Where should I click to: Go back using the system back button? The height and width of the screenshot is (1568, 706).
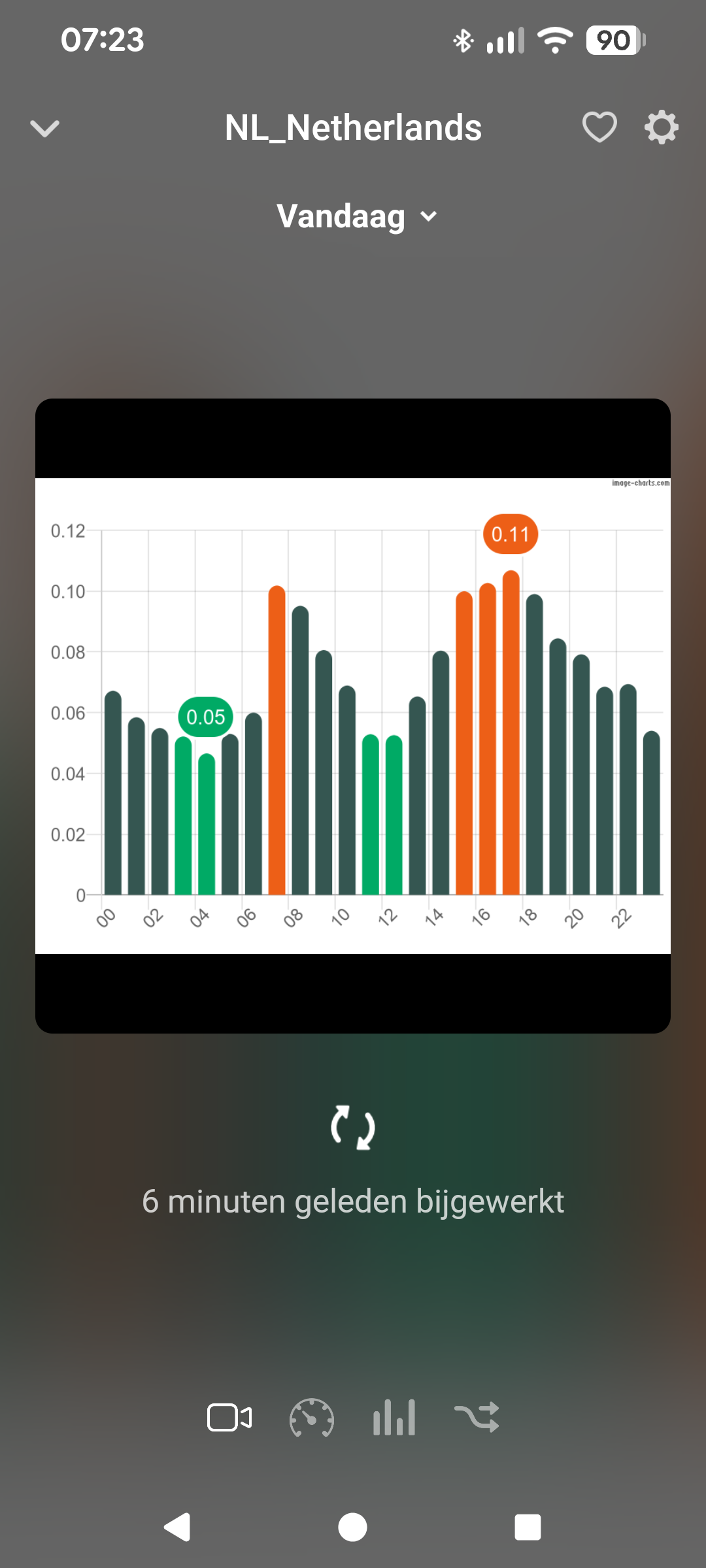coord(177,1527)
